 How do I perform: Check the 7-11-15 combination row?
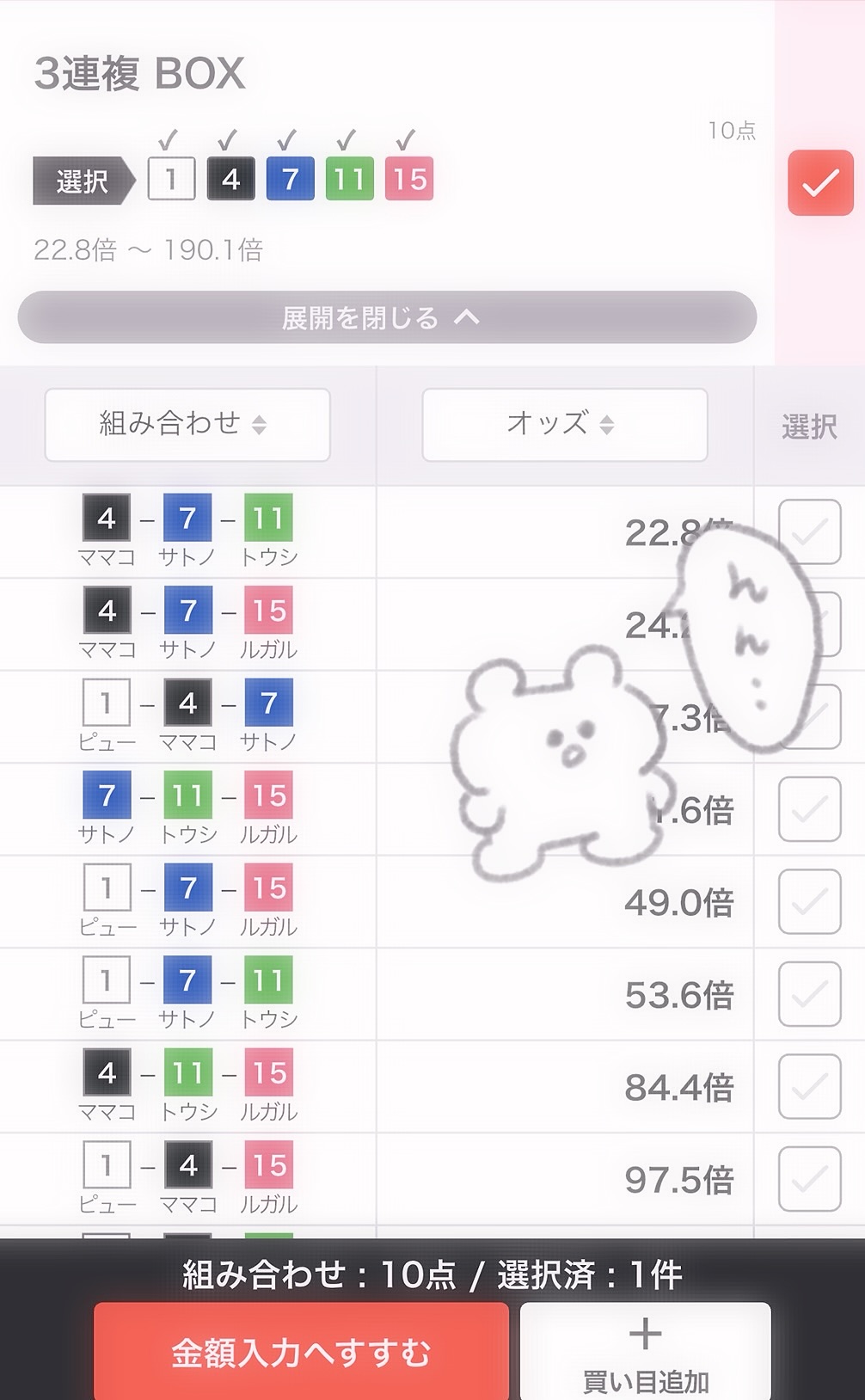coord(809,809)
